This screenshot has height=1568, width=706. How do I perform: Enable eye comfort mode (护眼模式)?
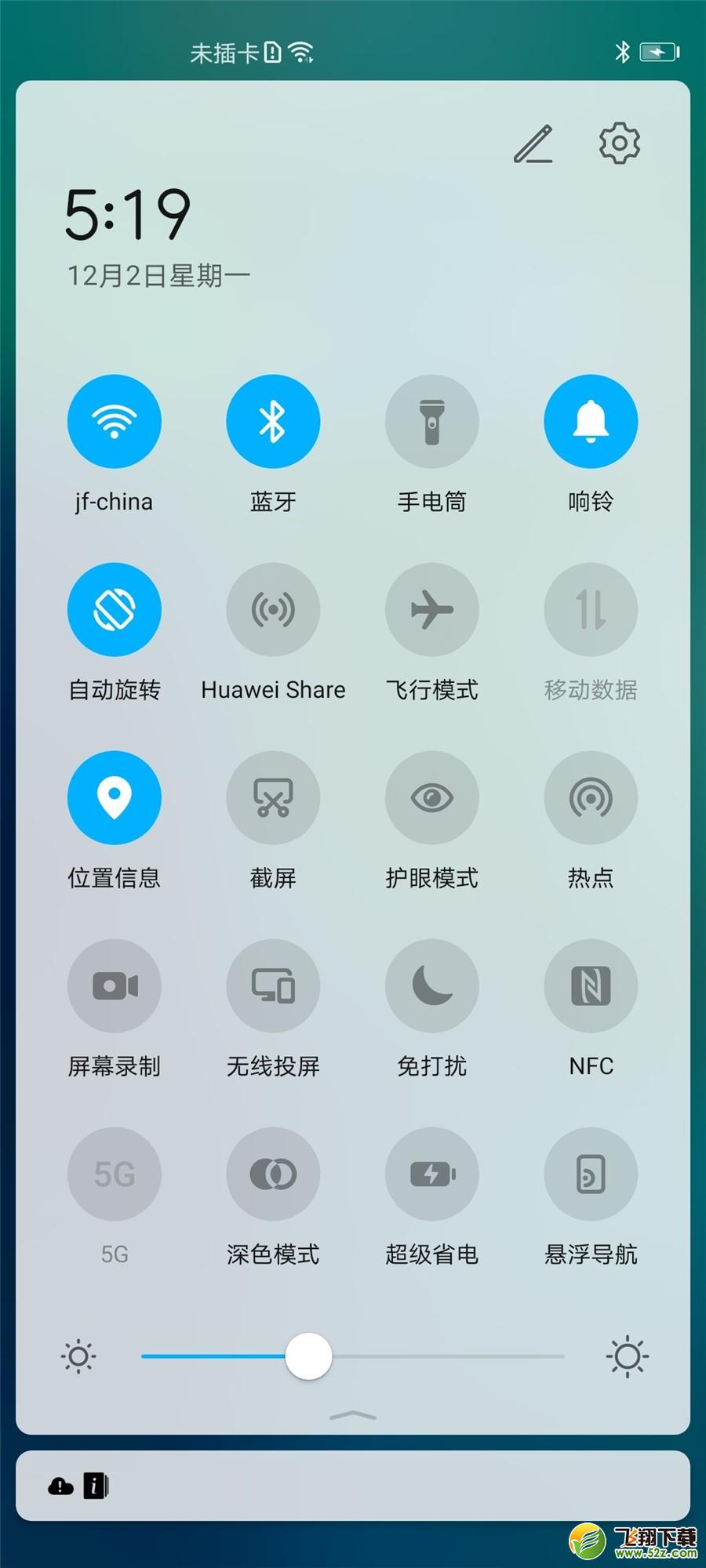tap(432, 797)
